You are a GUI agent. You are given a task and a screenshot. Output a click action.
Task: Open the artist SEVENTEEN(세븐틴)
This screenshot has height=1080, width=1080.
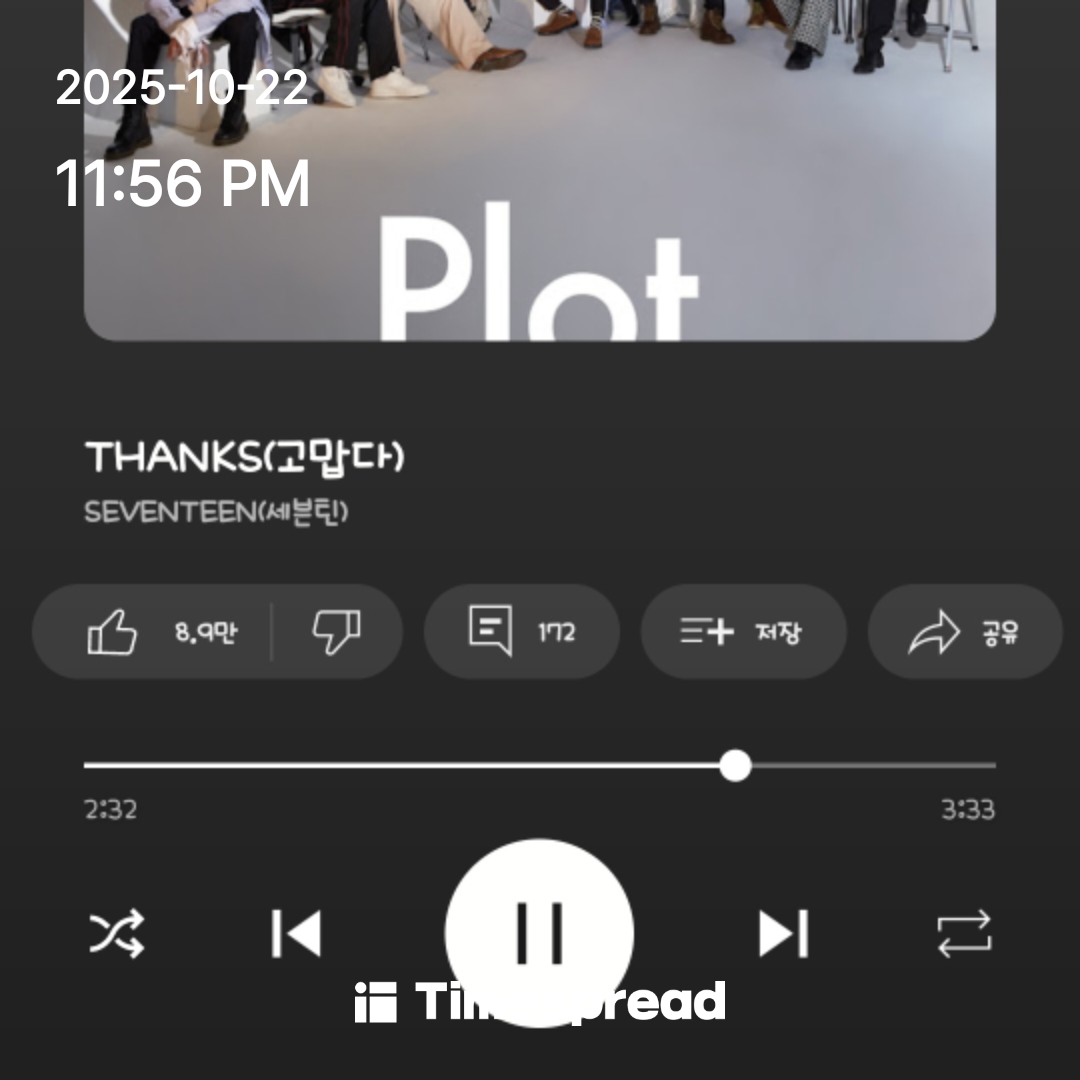216,512
